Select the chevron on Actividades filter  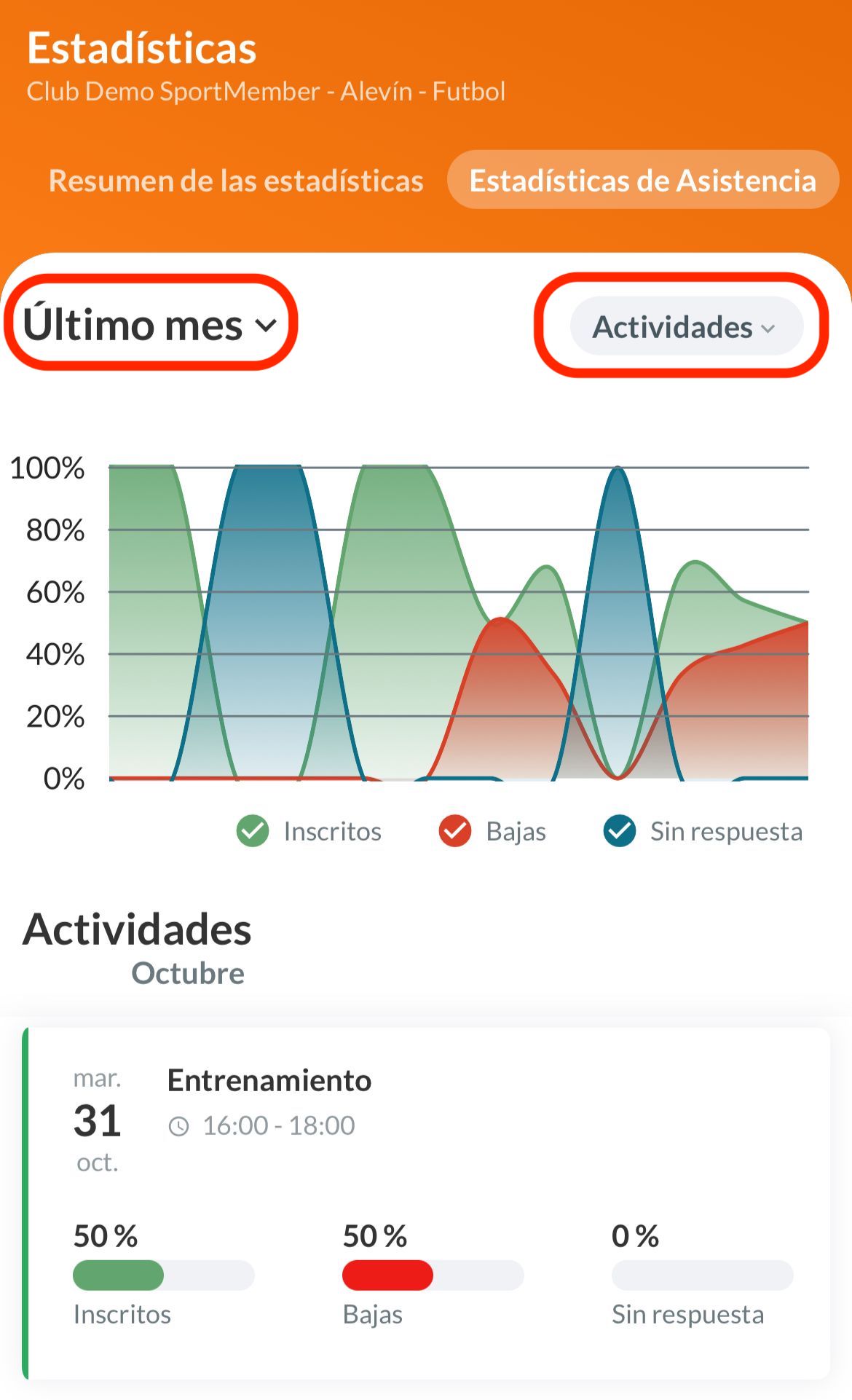point(770,330)
